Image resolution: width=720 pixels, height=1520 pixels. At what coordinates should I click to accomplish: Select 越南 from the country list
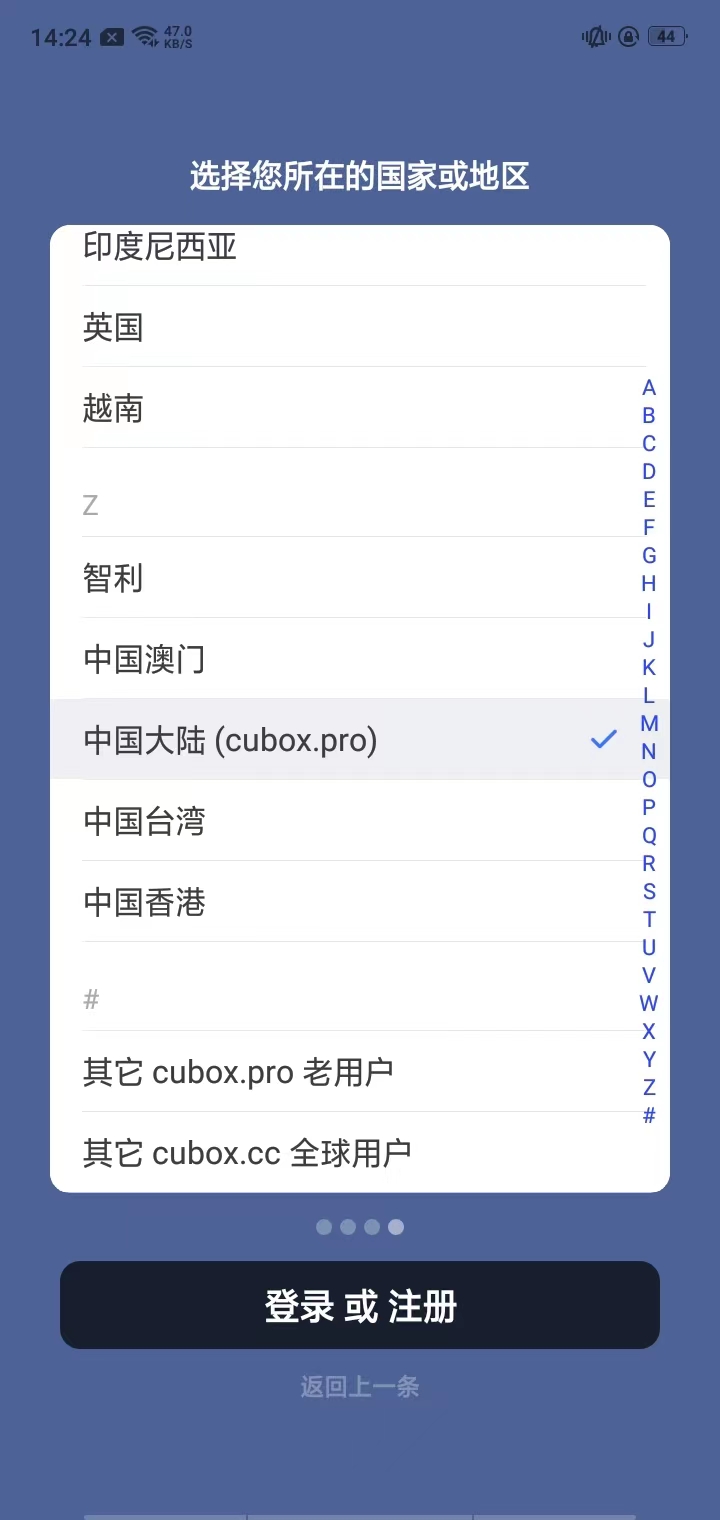click(x=113, y=408)
